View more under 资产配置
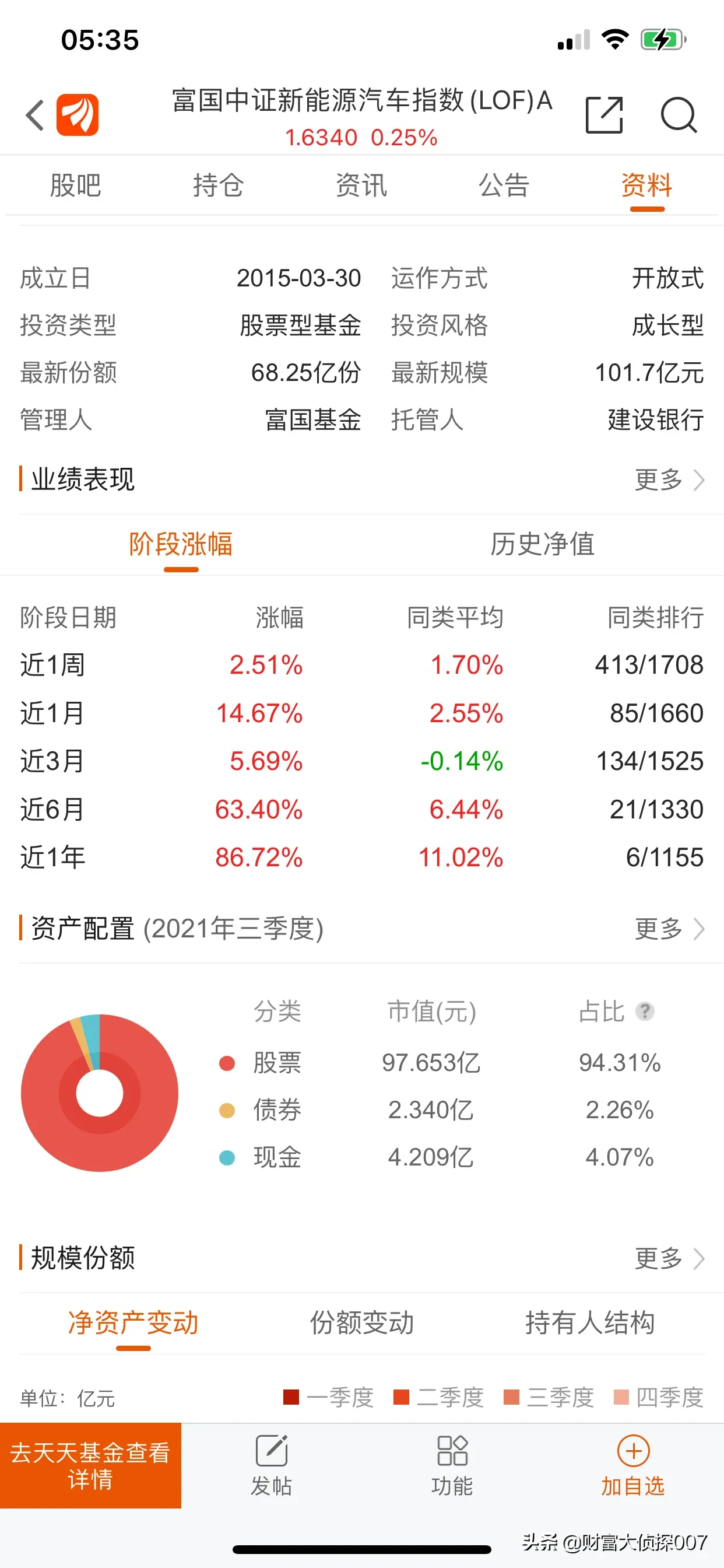This screenshot has width=724, height=1568. pyautogui.click(x=669, y=929)
